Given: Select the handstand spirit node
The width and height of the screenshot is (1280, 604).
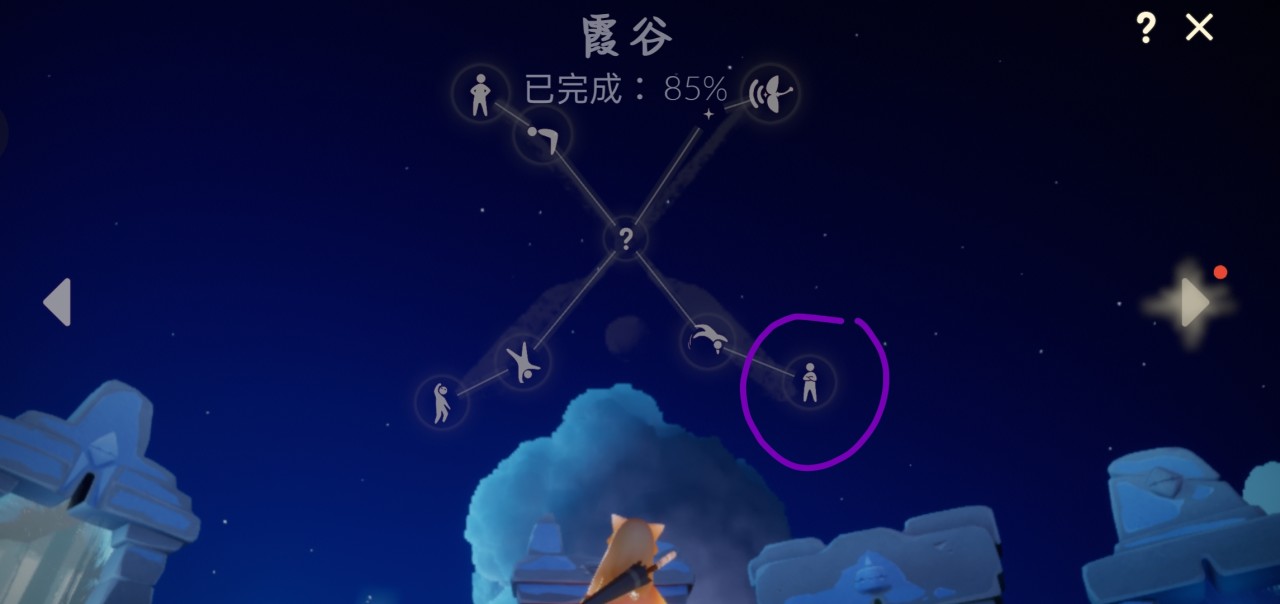Looking at the screenshot, I should tap(522, 361).
